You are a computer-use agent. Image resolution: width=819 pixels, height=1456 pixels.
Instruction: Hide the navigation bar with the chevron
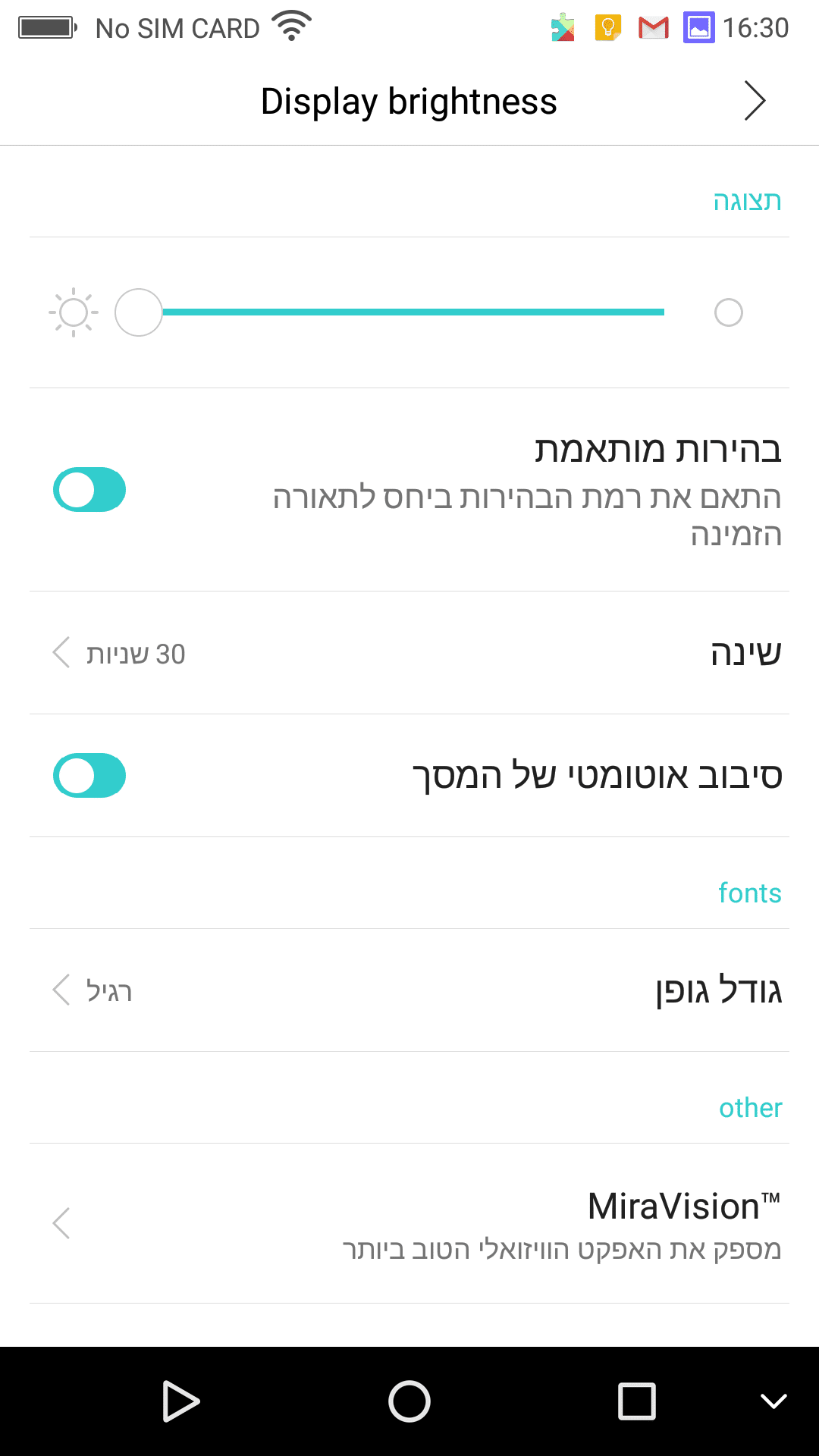click(773, 1401)
